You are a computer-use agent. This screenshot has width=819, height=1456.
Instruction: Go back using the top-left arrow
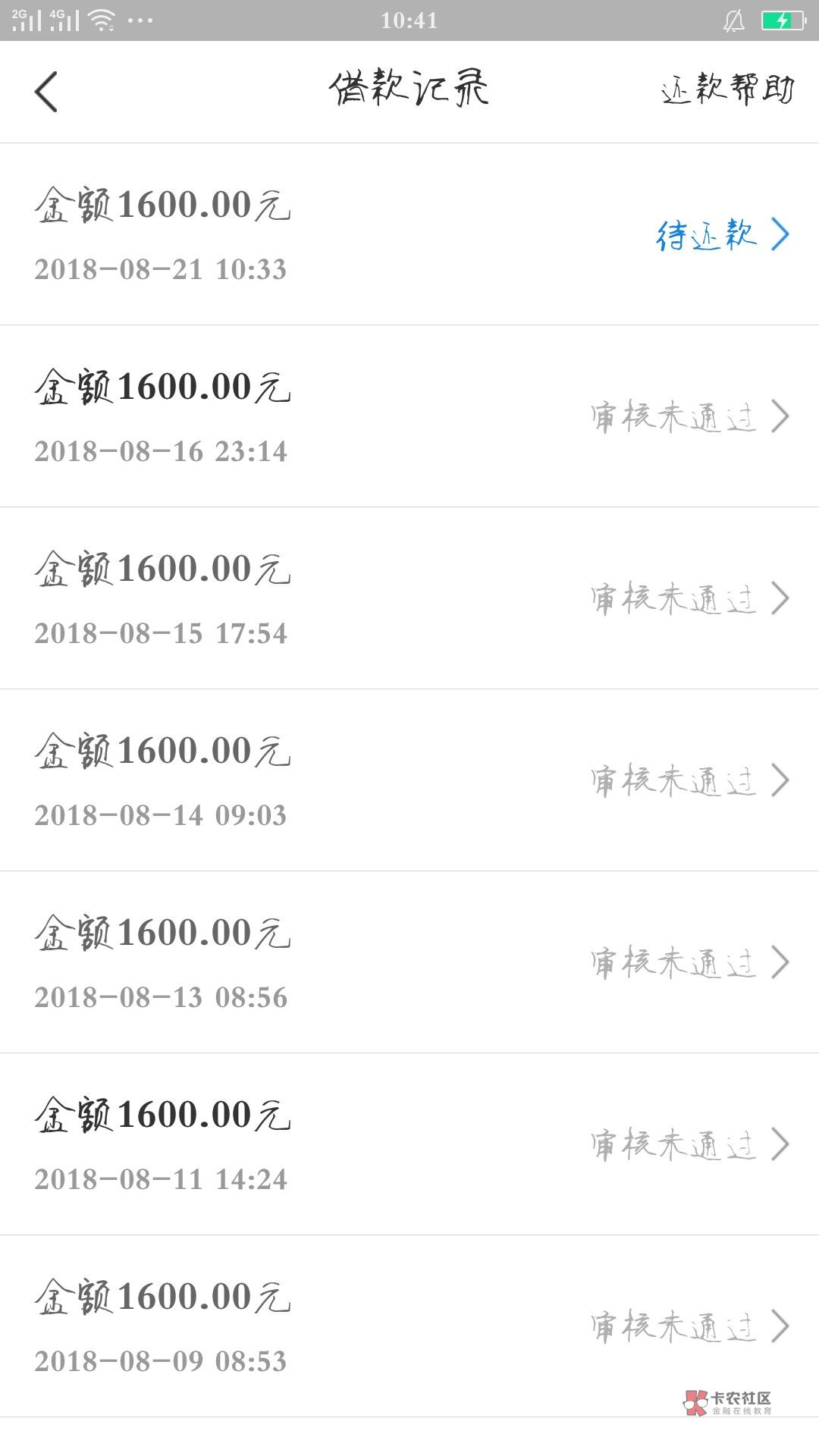[x=46, y=92]
